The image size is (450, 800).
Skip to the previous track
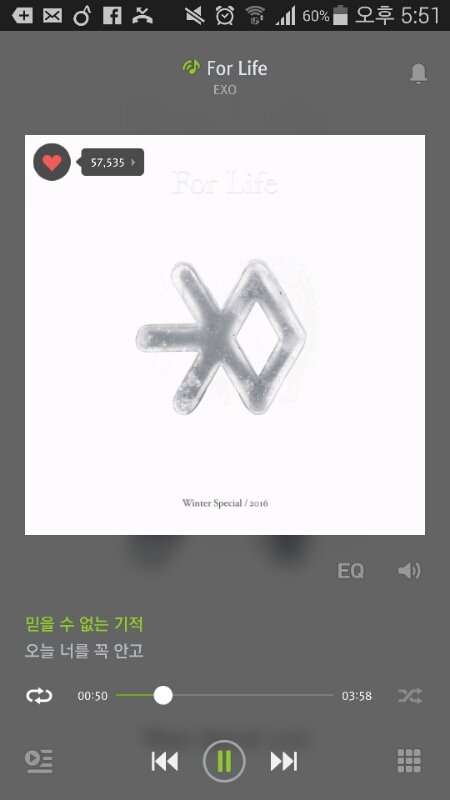coord(165,761)
